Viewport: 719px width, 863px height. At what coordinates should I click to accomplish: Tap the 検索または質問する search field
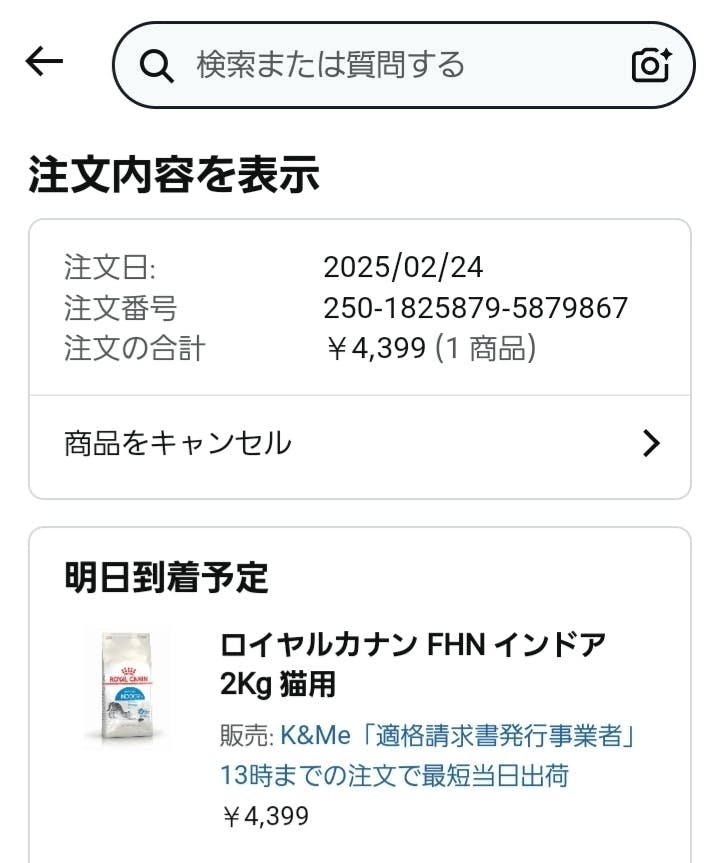pyautogui.click(x=390, y=65)
